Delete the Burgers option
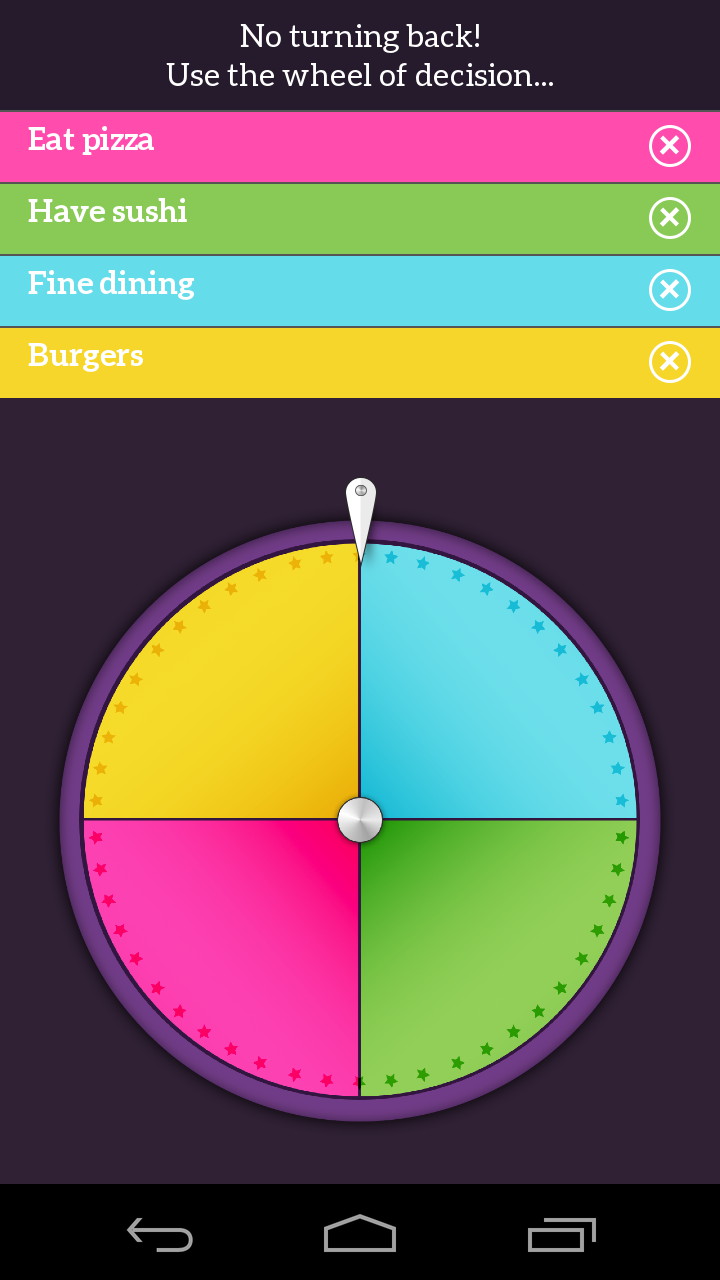 [669, 362]
